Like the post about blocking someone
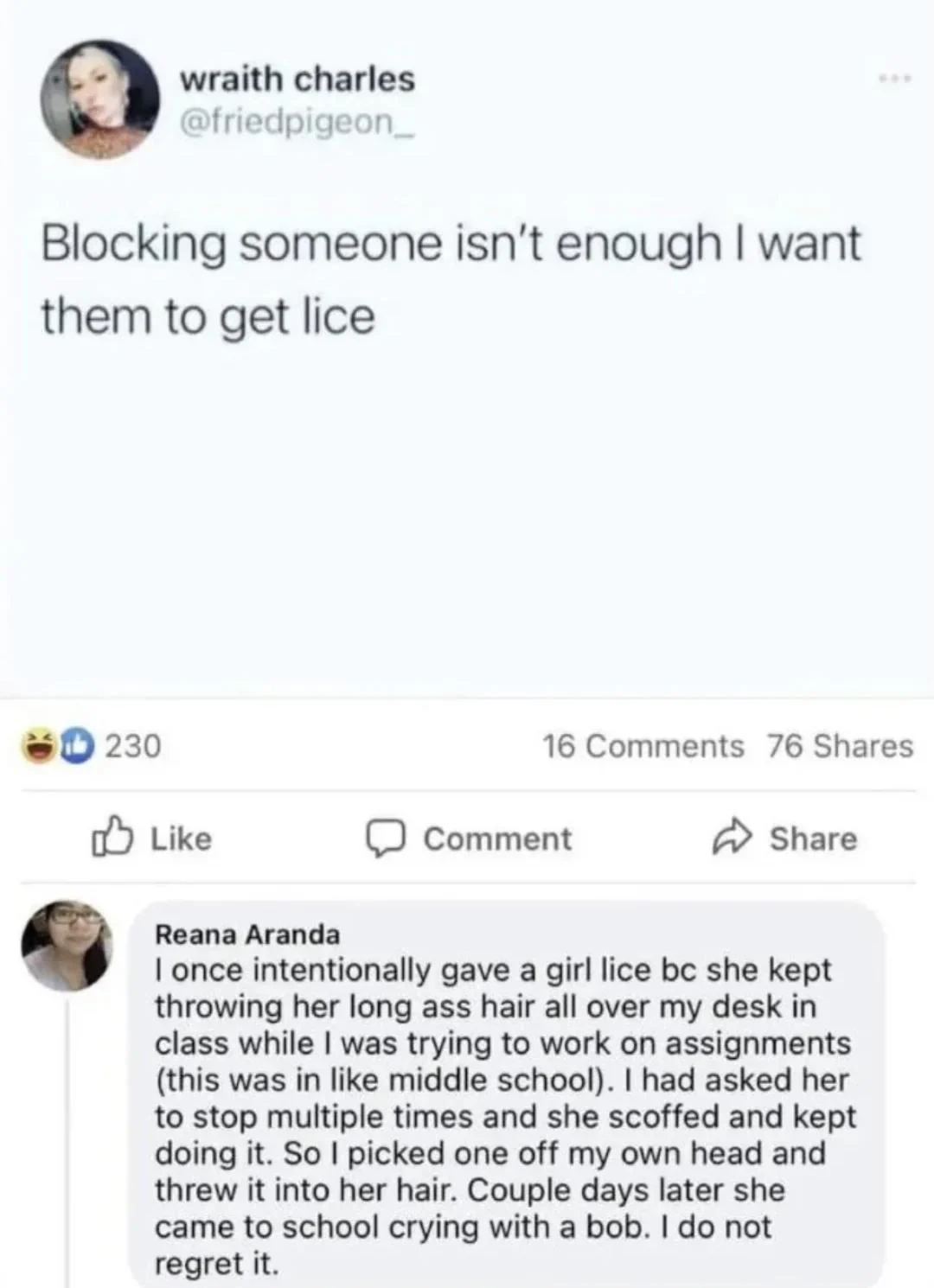 152,838
